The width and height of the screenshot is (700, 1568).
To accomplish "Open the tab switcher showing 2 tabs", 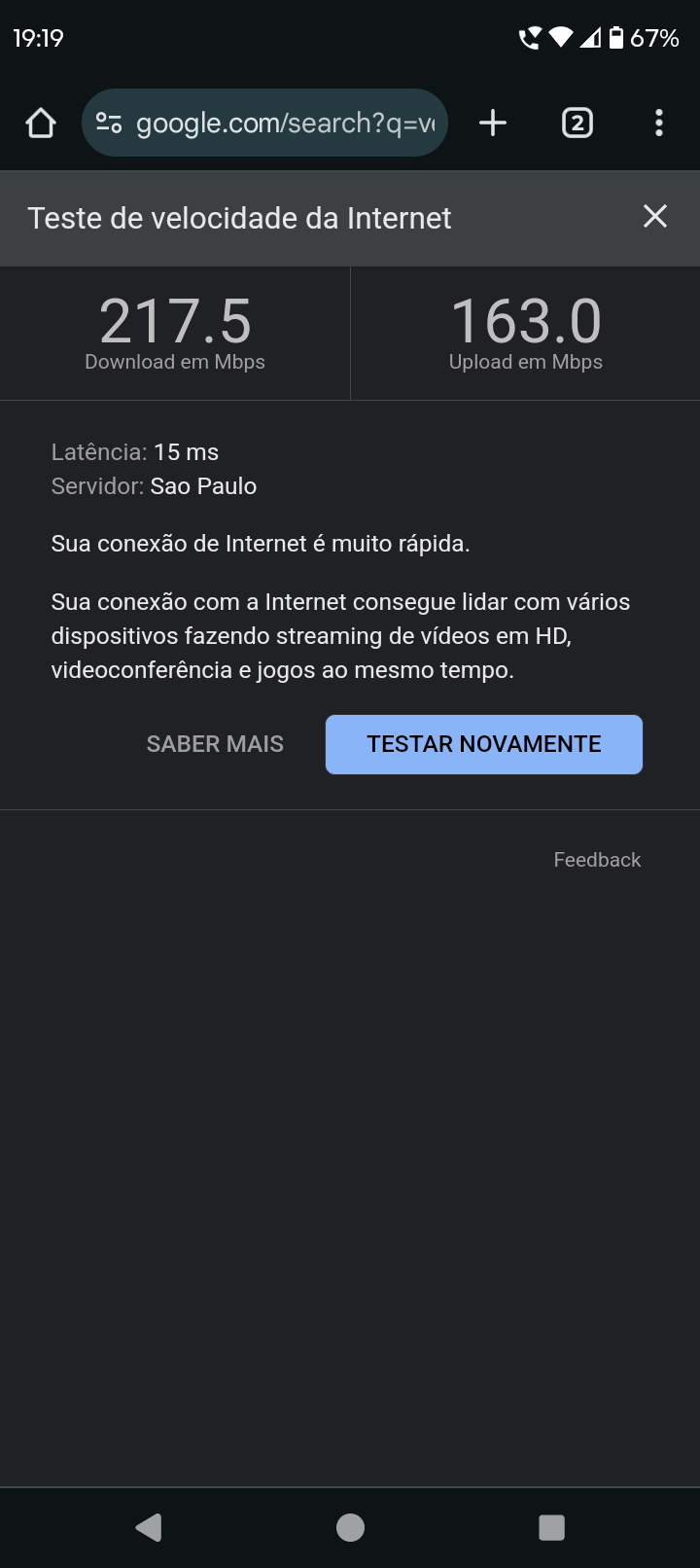I will point(577,123).
